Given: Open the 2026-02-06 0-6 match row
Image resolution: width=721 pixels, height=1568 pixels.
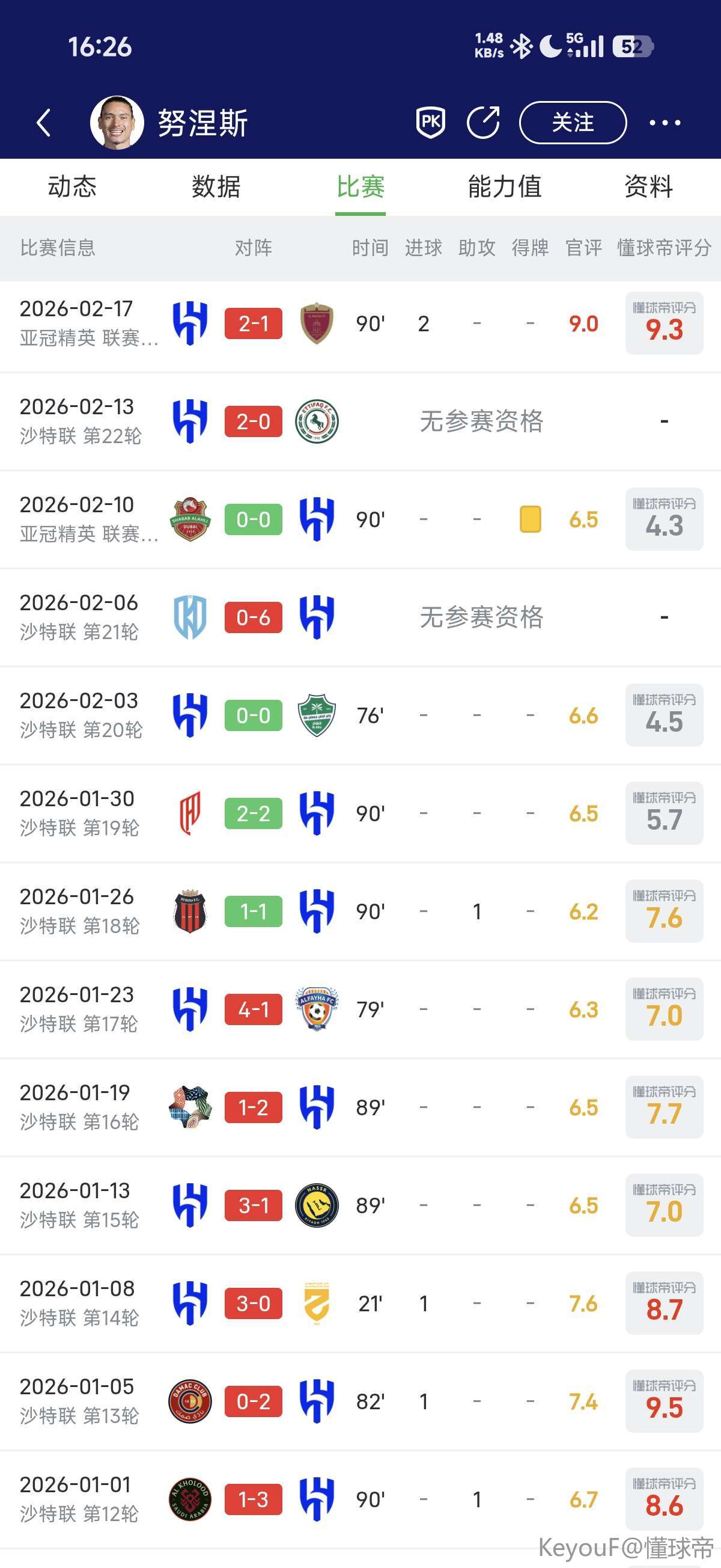Looking at the screenshot, I should [253, 617].
